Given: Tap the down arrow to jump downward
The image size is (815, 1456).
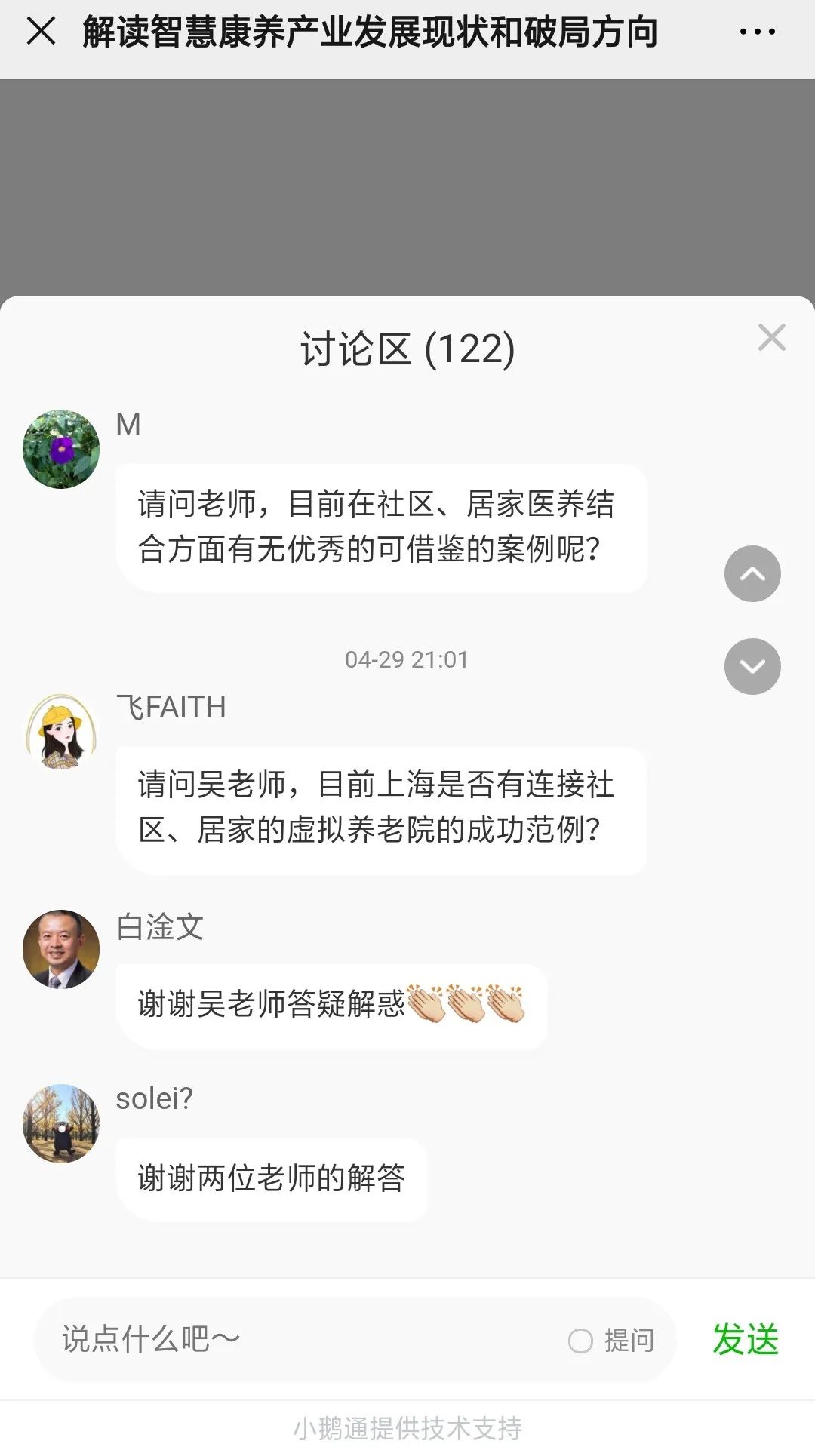Looking at the screenshot, I should pos(752,666).
